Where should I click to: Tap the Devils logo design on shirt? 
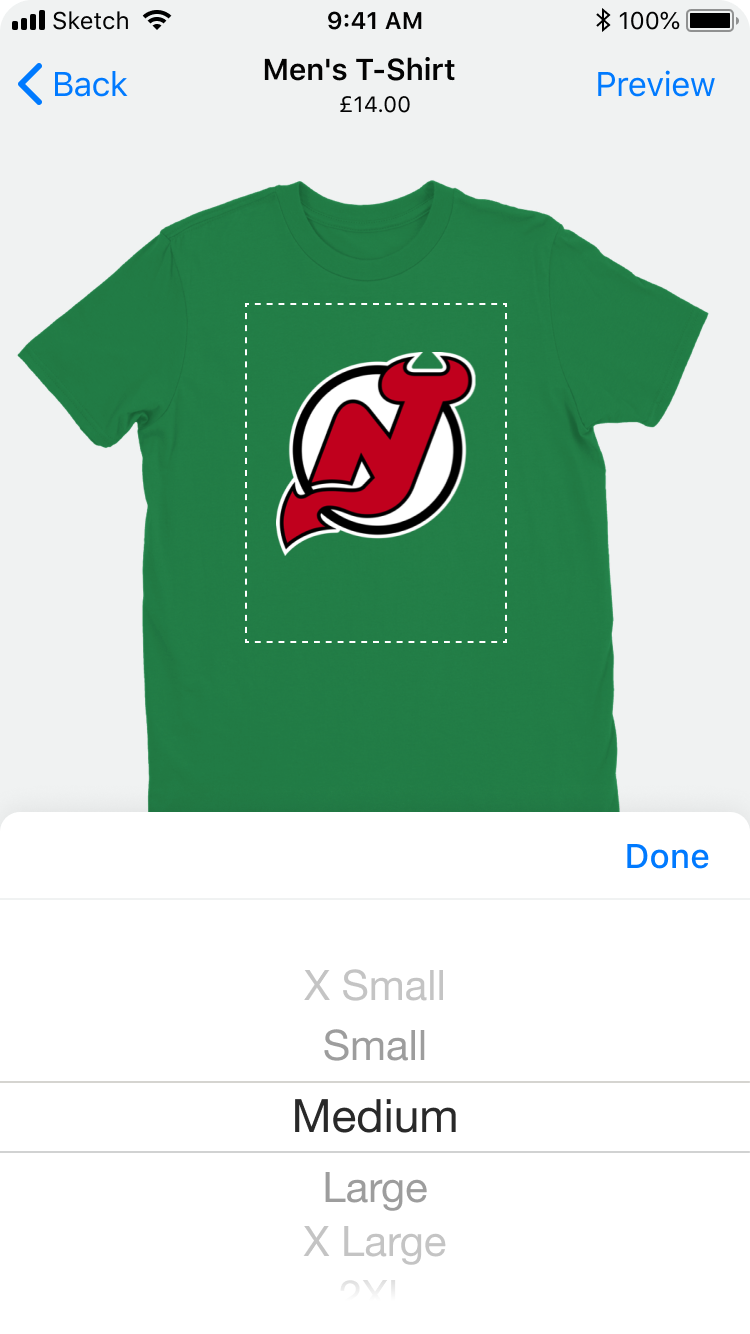(x=378, y=450)
